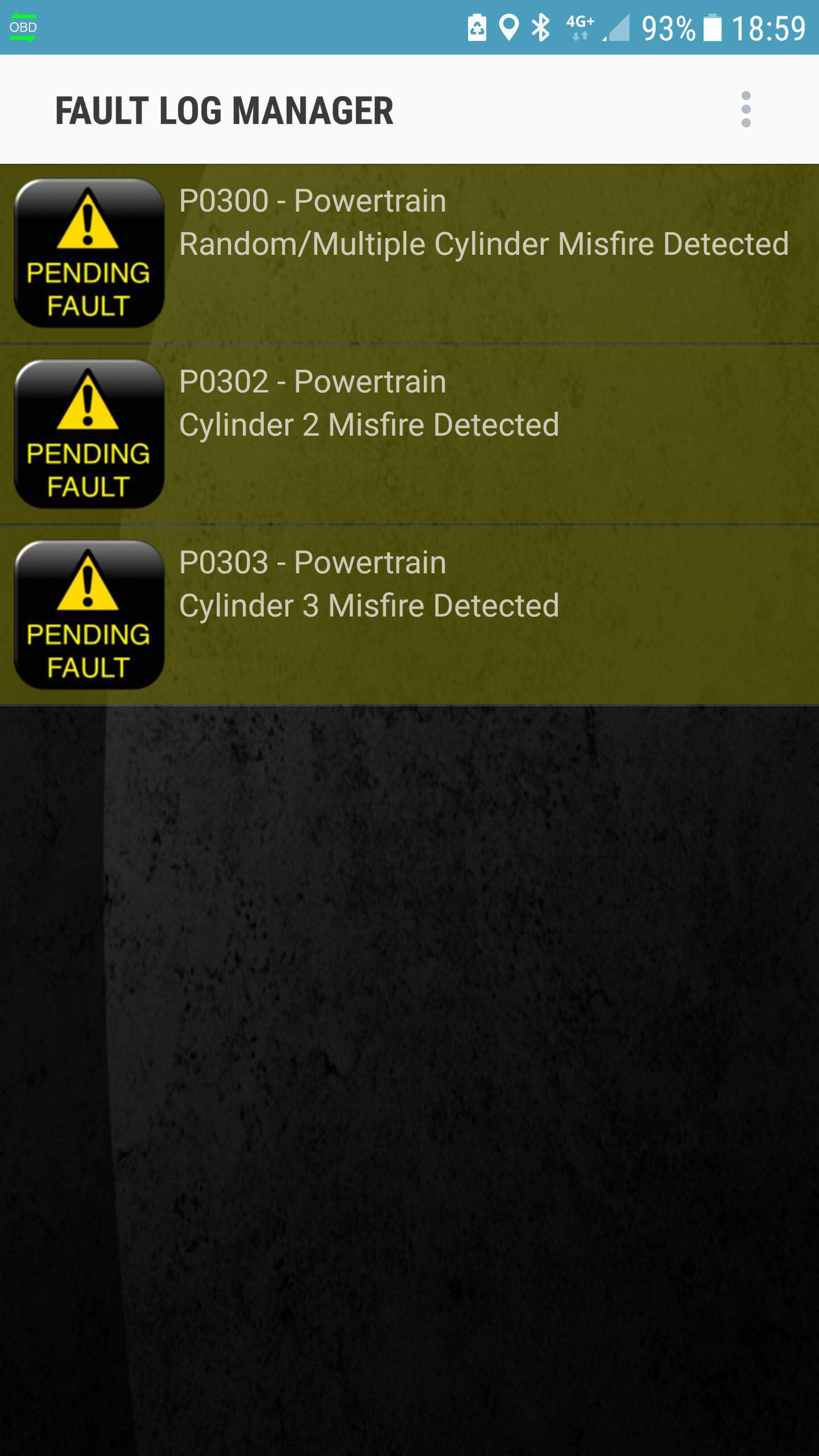Image resolution: width=819 pixels, height=1456 pixels.
Task: View details for P0302 Cylinder 2 Misfire
Action: [409, 435]
